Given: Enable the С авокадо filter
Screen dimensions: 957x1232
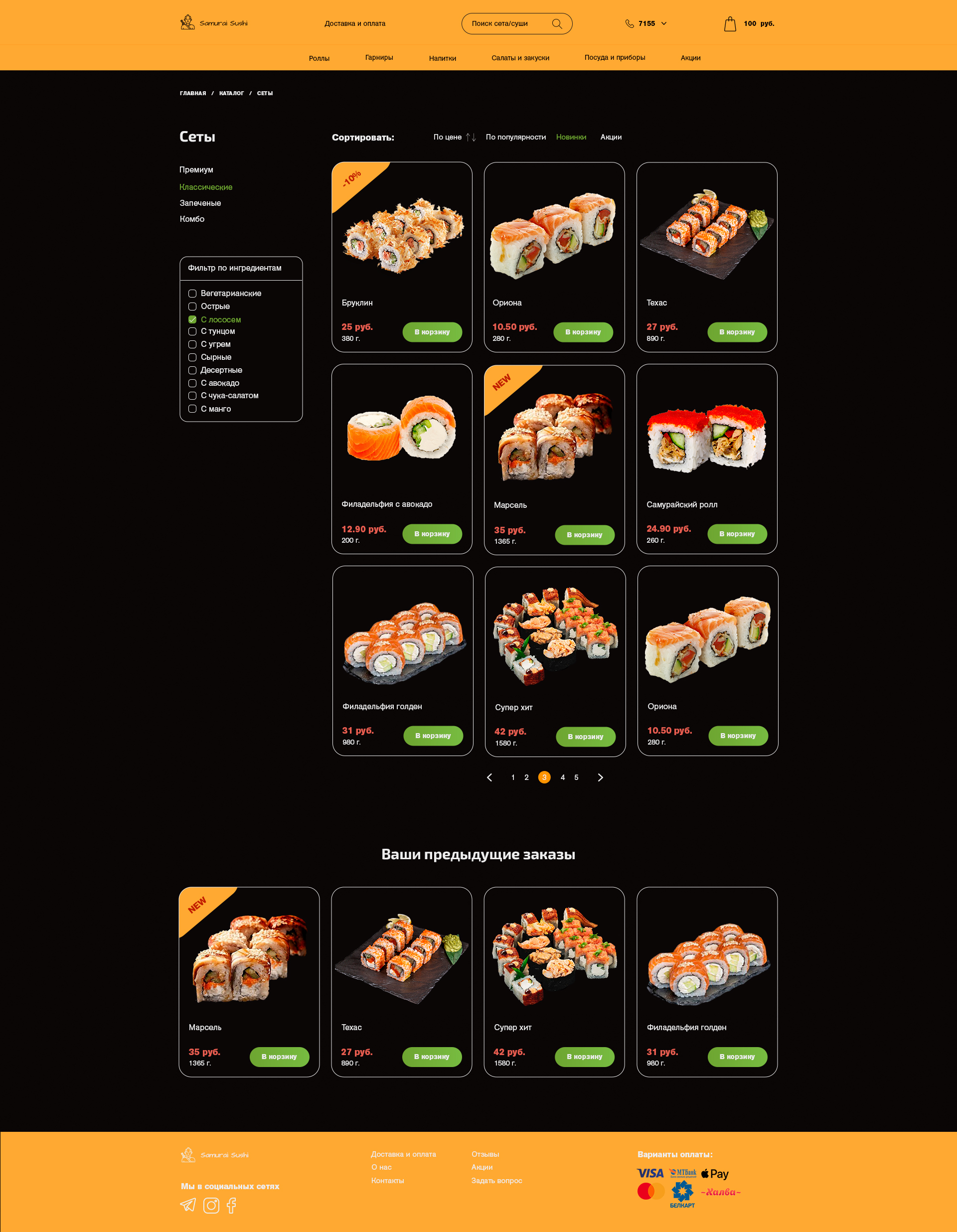Looking at the screenshot, I should click(192, 383).
